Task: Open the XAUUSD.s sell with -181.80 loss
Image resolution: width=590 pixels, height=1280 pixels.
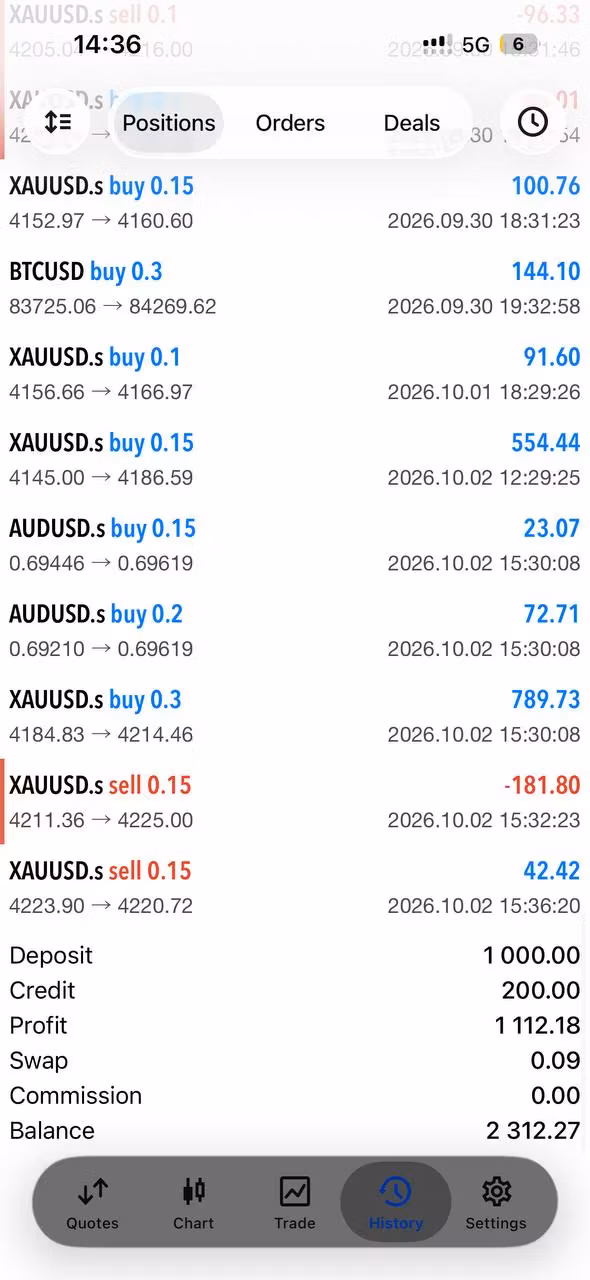Action: pyautogui.click(x=295, y=802)
